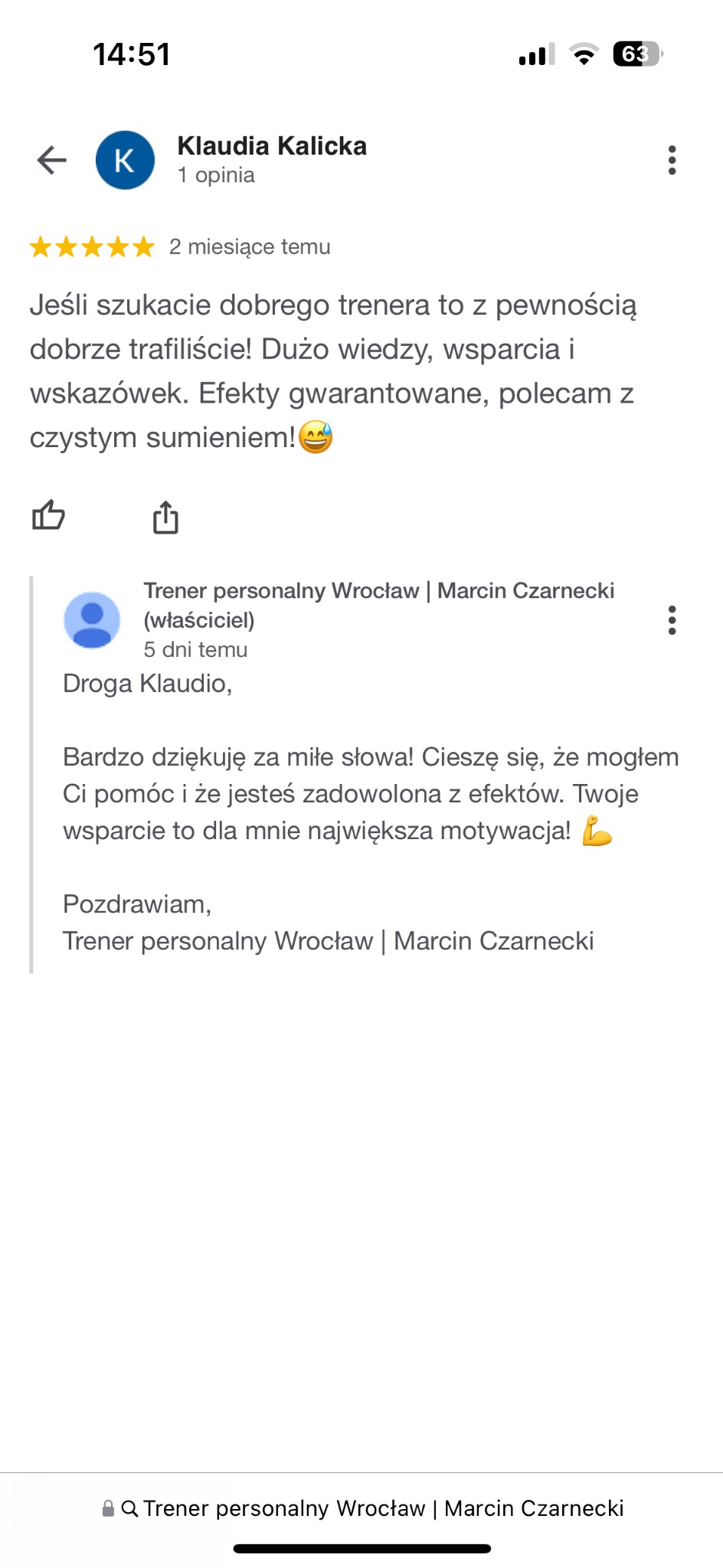The width and height of the screenshot is (723, 1568).
Task: Open the share icon below the review
Action: click(166, 516)
